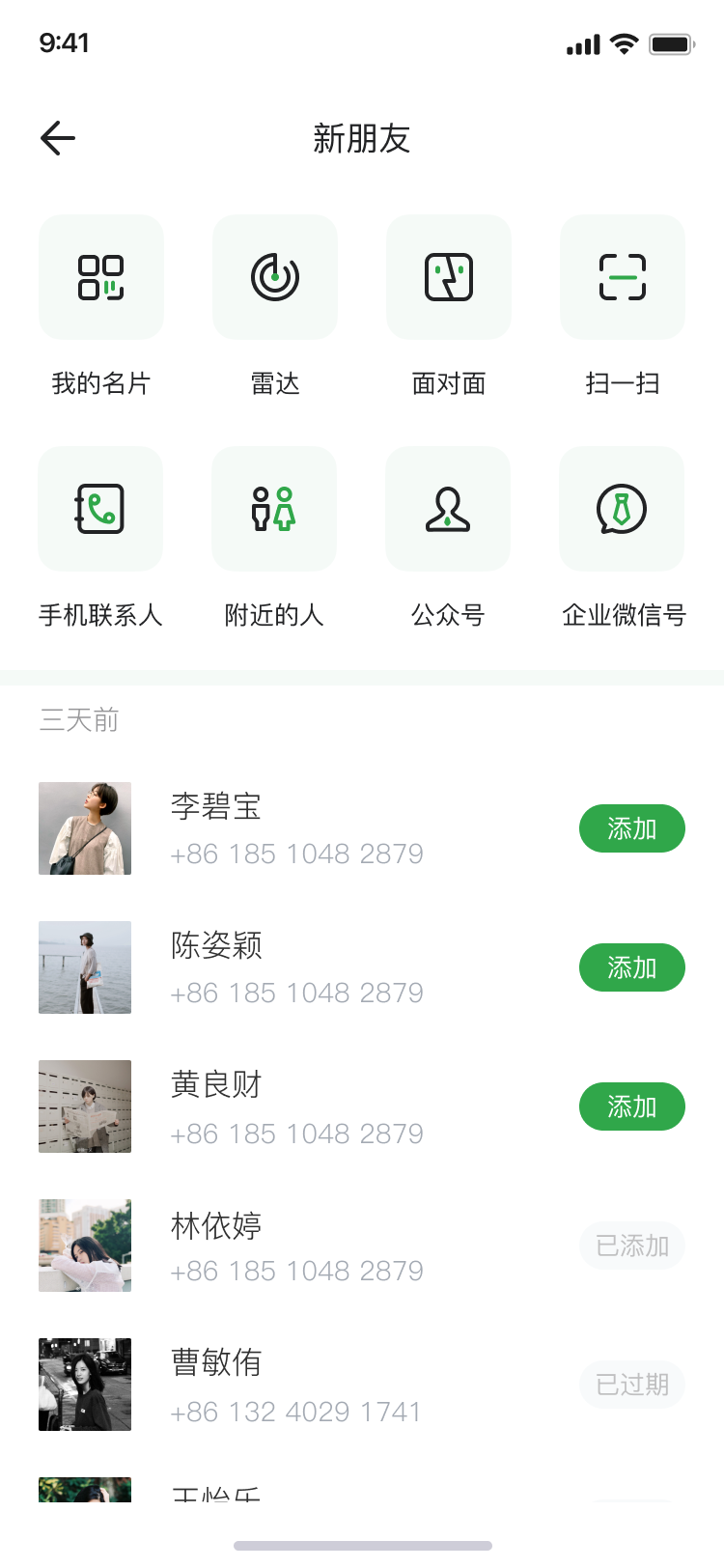Viewport: 724px width, 1568px height.
Task: Open 我的名片 (my card)
Action: point(101,278)
